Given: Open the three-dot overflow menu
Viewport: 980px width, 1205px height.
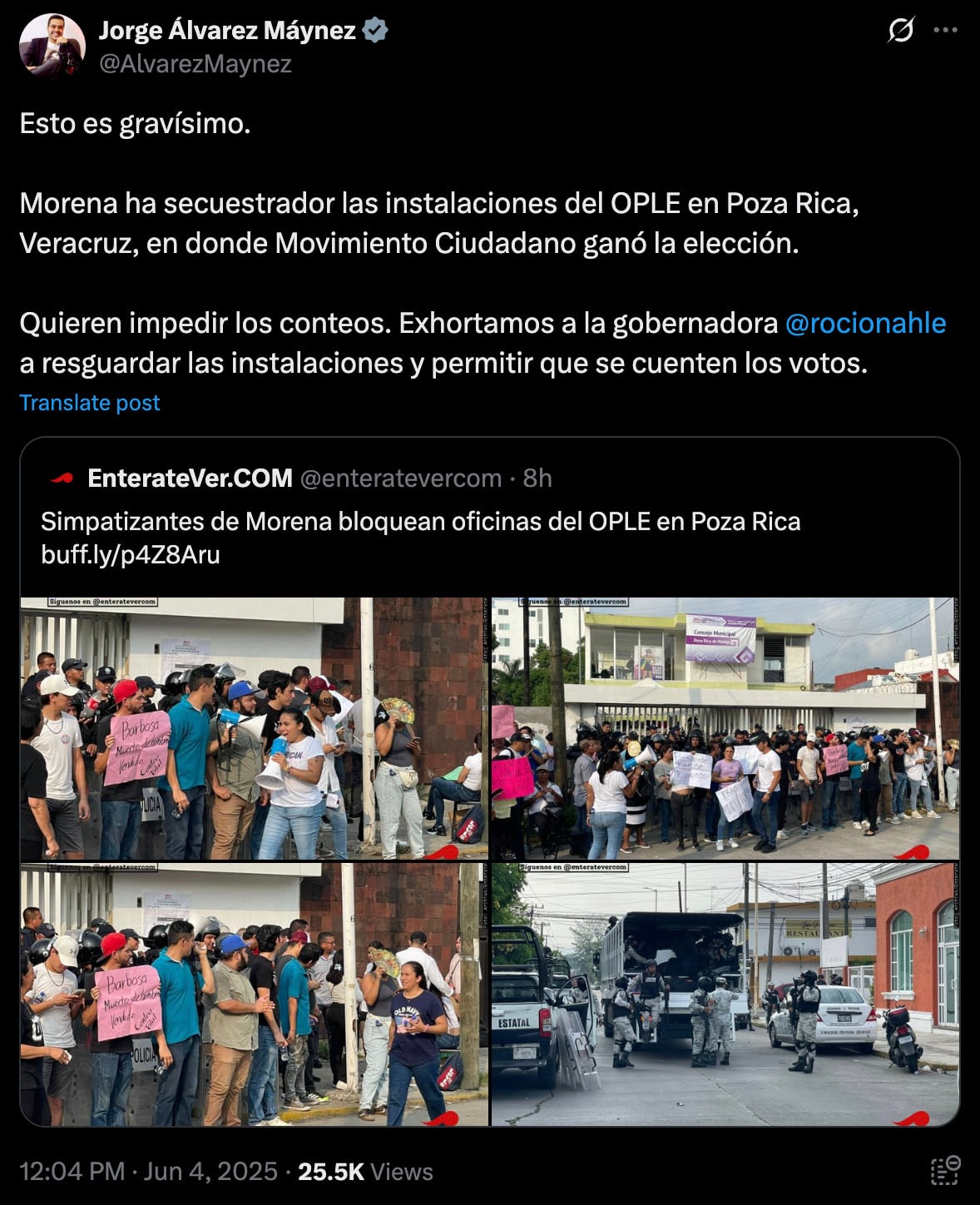Looking at the screenshot, I should pos(946,31).
